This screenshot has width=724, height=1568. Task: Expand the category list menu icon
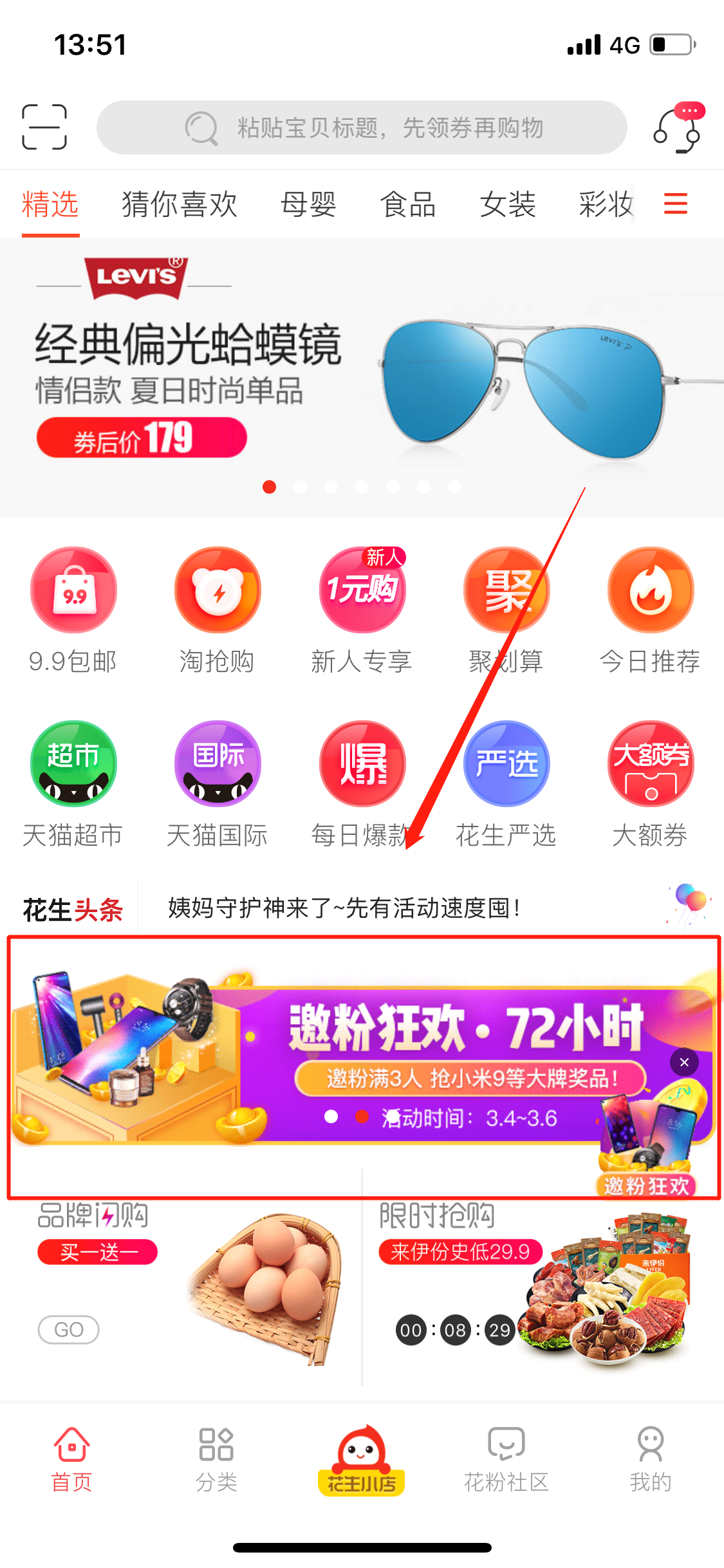[676, 204]
